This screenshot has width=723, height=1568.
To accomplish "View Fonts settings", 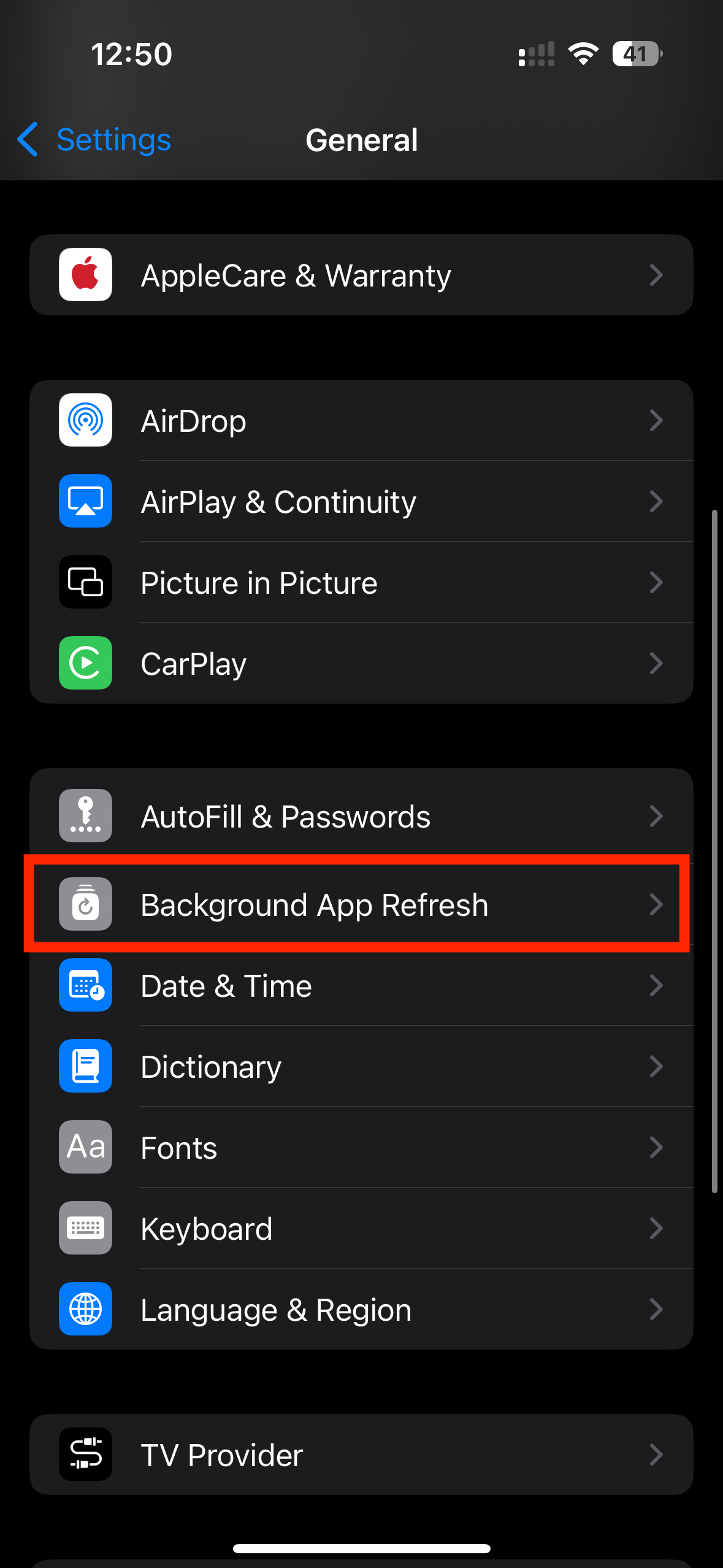I will click(x=361, y=1147).
